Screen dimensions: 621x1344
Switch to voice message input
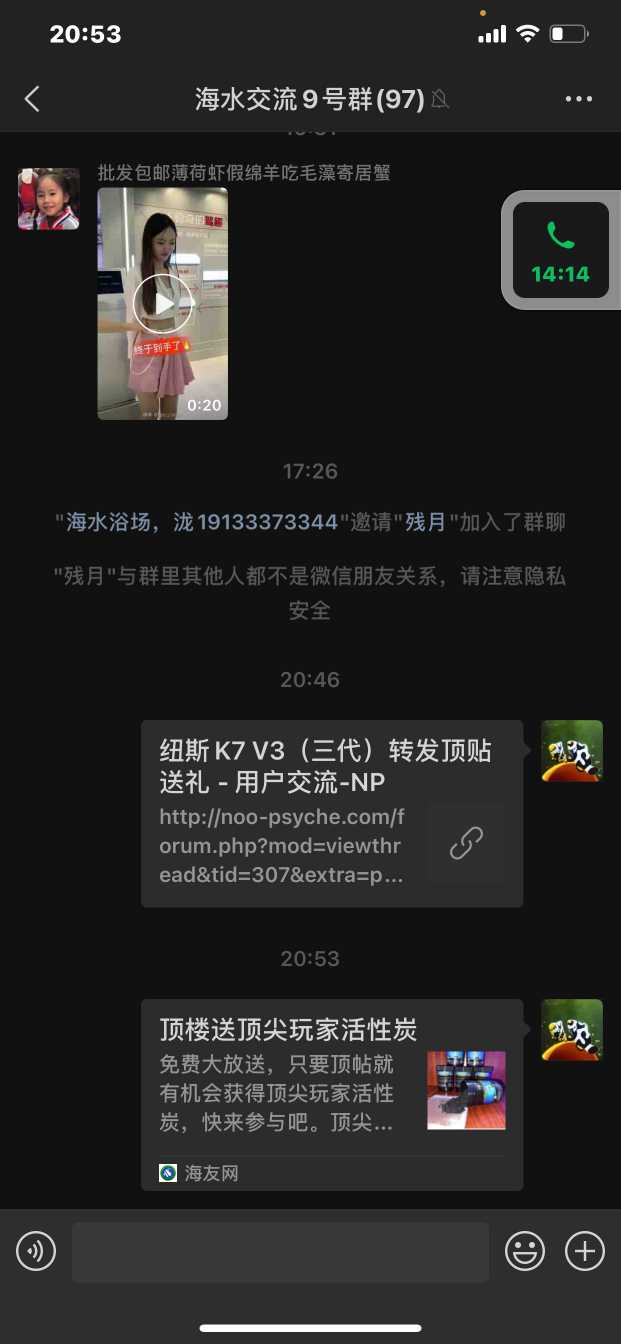36,1251
